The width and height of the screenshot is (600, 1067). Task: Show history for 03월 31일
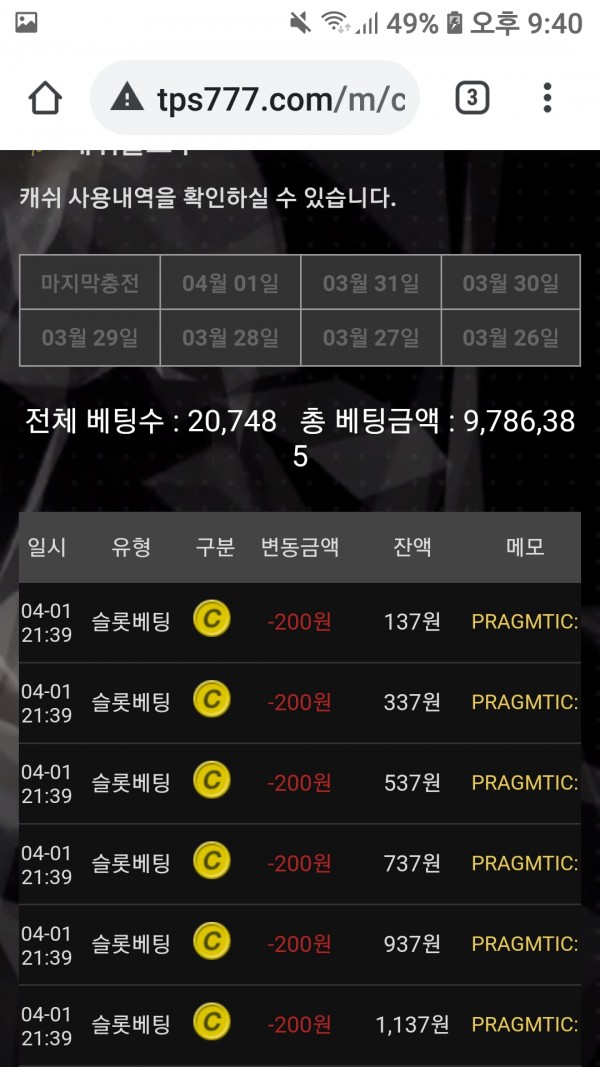click(x=371, y=283)
